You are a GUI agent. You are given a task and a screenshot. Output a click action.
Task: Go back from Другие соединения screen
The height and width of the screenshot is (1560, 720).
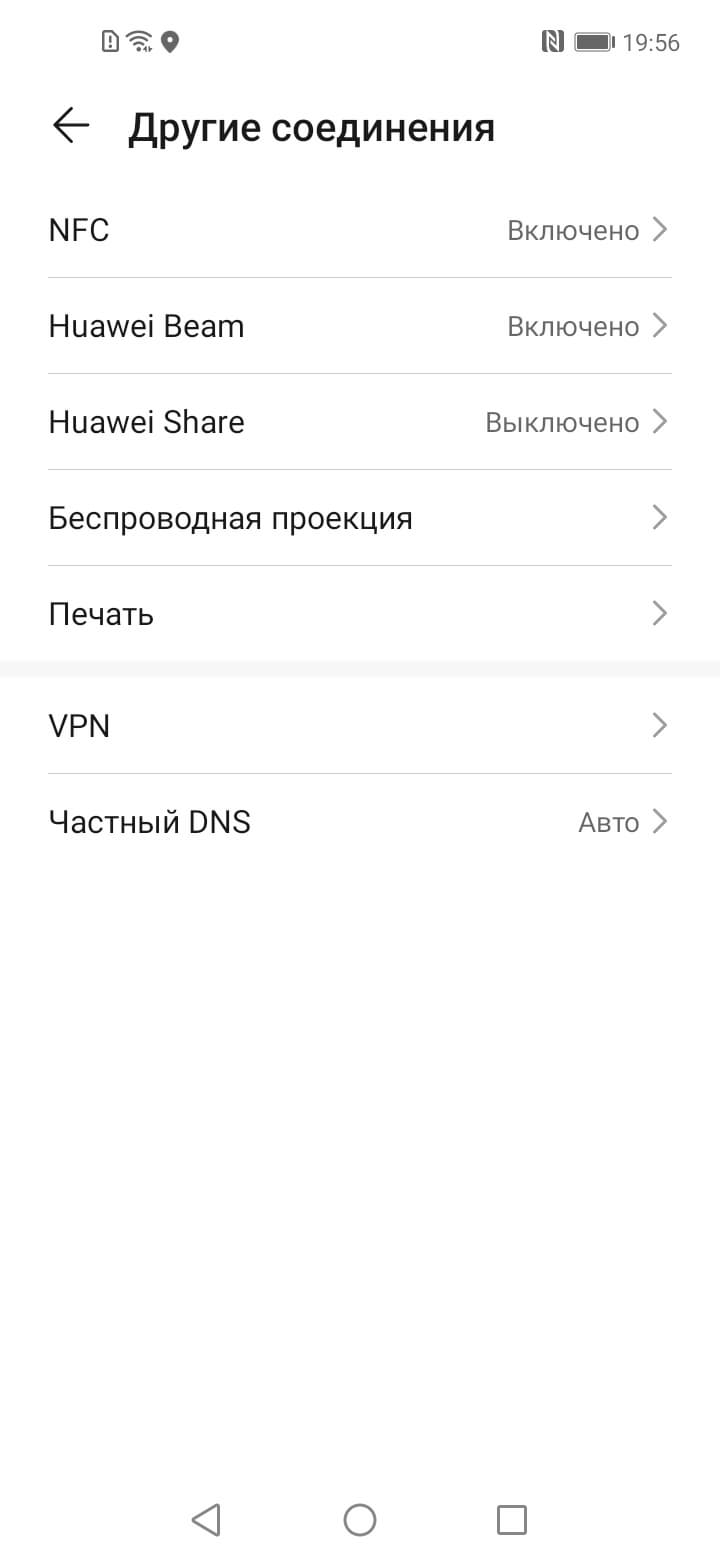pos(71,126)
